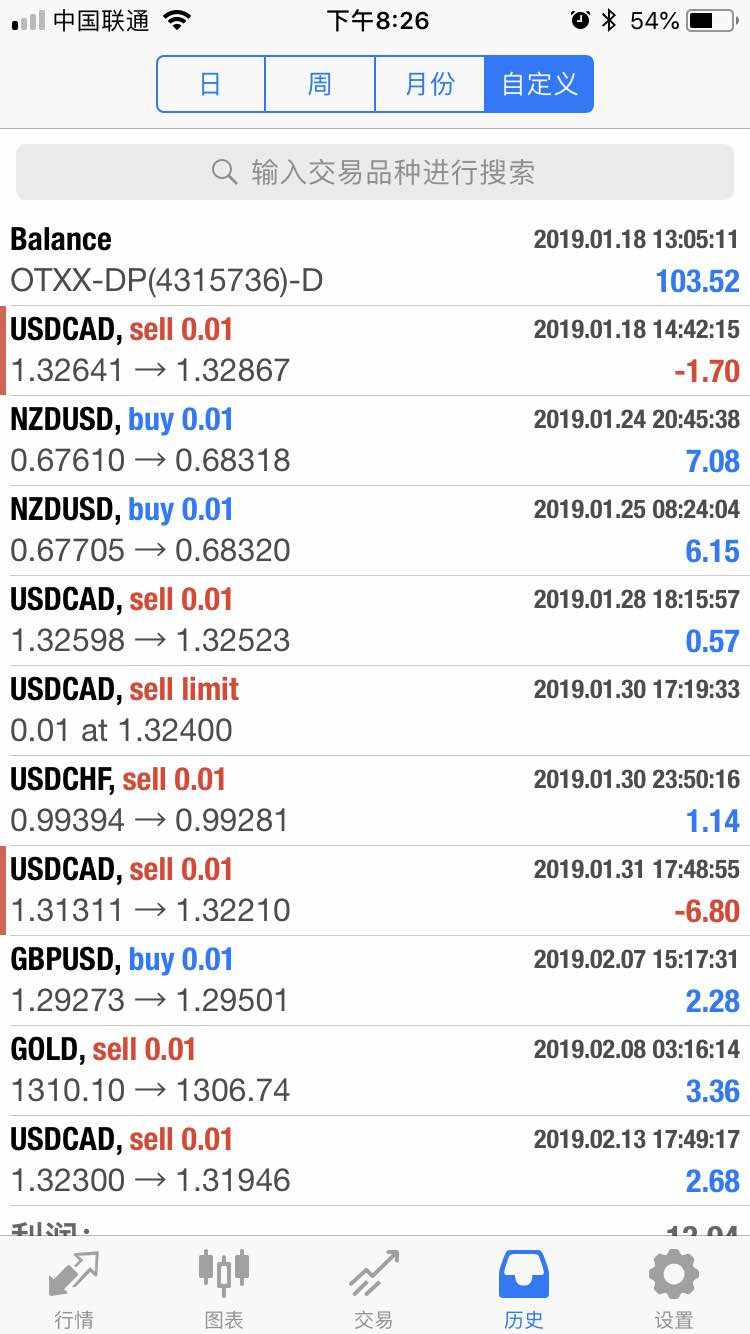
Task: Select the 自定义 custom period
Action: click(x=539, y=84)
